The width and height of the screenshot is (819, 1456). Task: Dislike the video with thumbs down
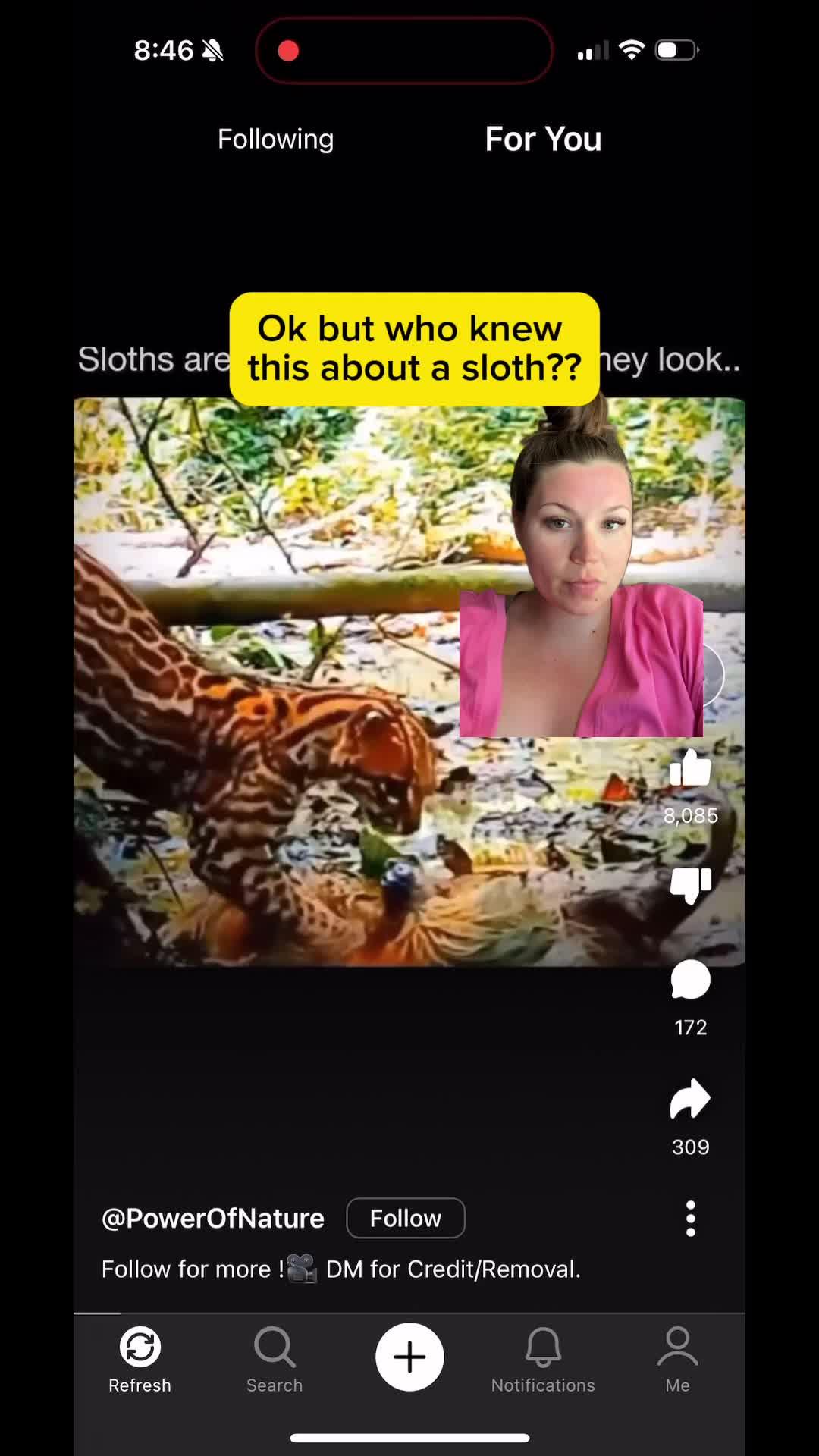tap(690, 884)
